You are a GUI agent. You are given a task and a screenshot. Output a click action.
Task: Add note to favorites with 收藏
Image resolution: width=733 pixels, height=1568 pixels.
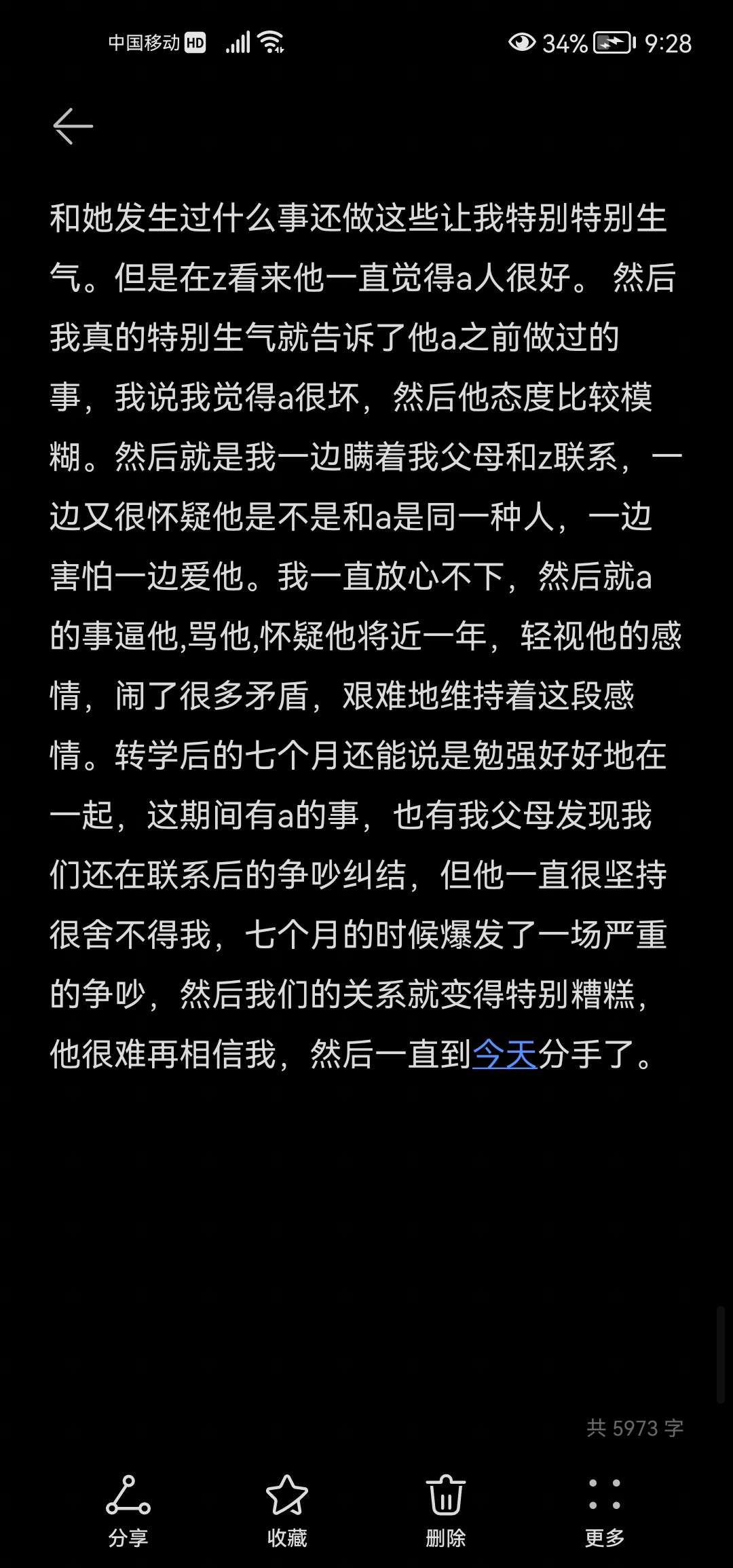pyautogui.click(x=287, y=1511)
